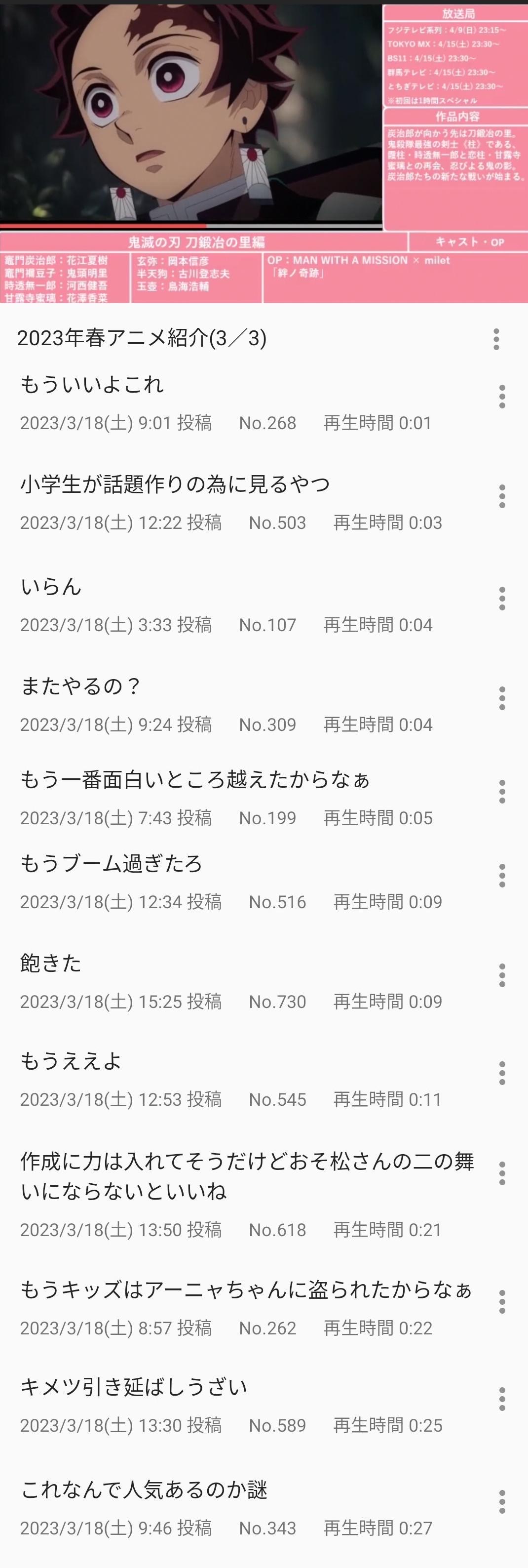This screenshot has width=528, height=1568.
Task: Open options for comment もうええよ
Action: pyautogui.click(x=502, y=1073)
